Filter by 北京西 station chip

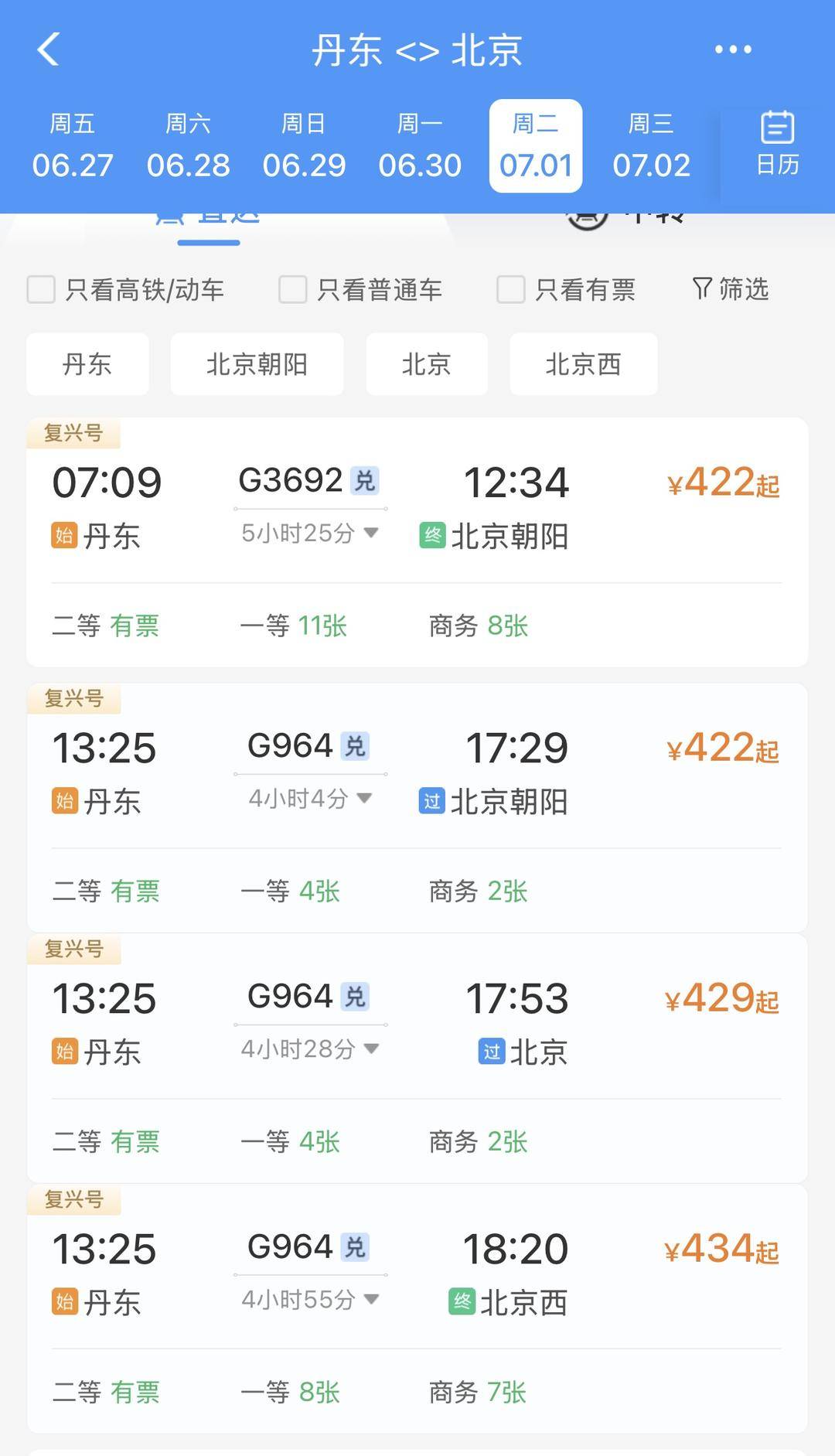point(584,364)
